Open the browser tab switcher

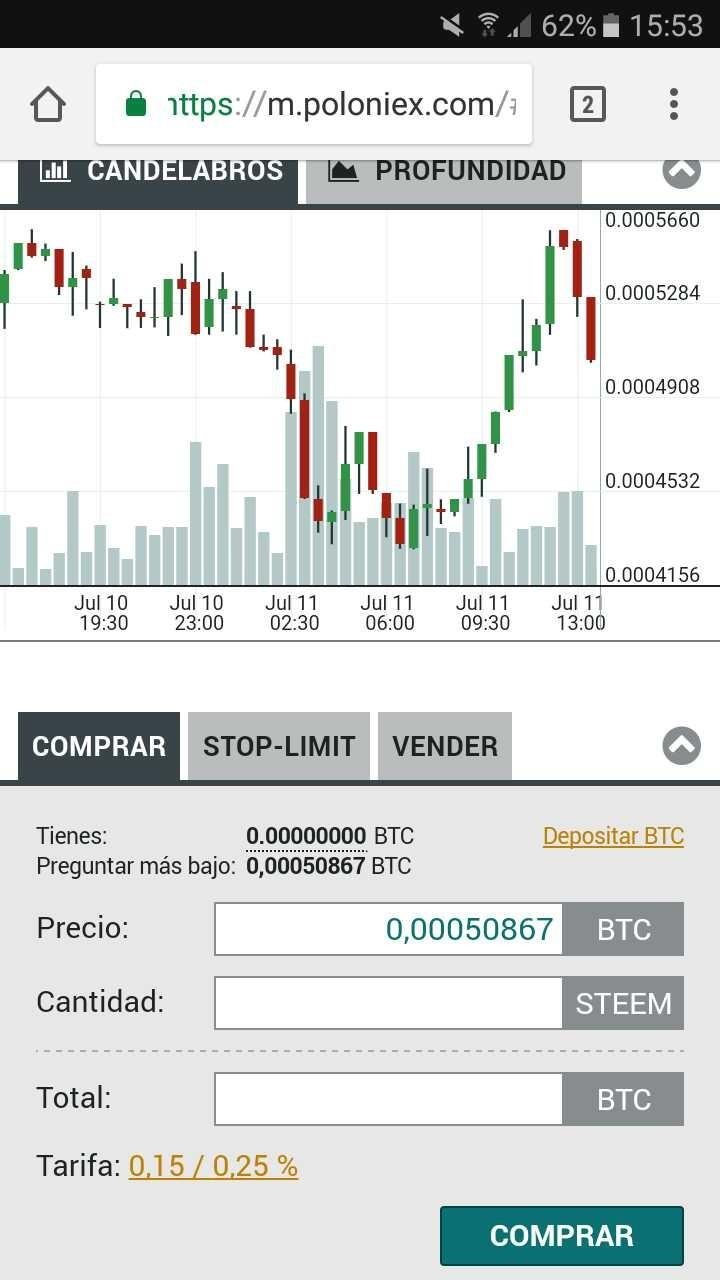(587, 104)
